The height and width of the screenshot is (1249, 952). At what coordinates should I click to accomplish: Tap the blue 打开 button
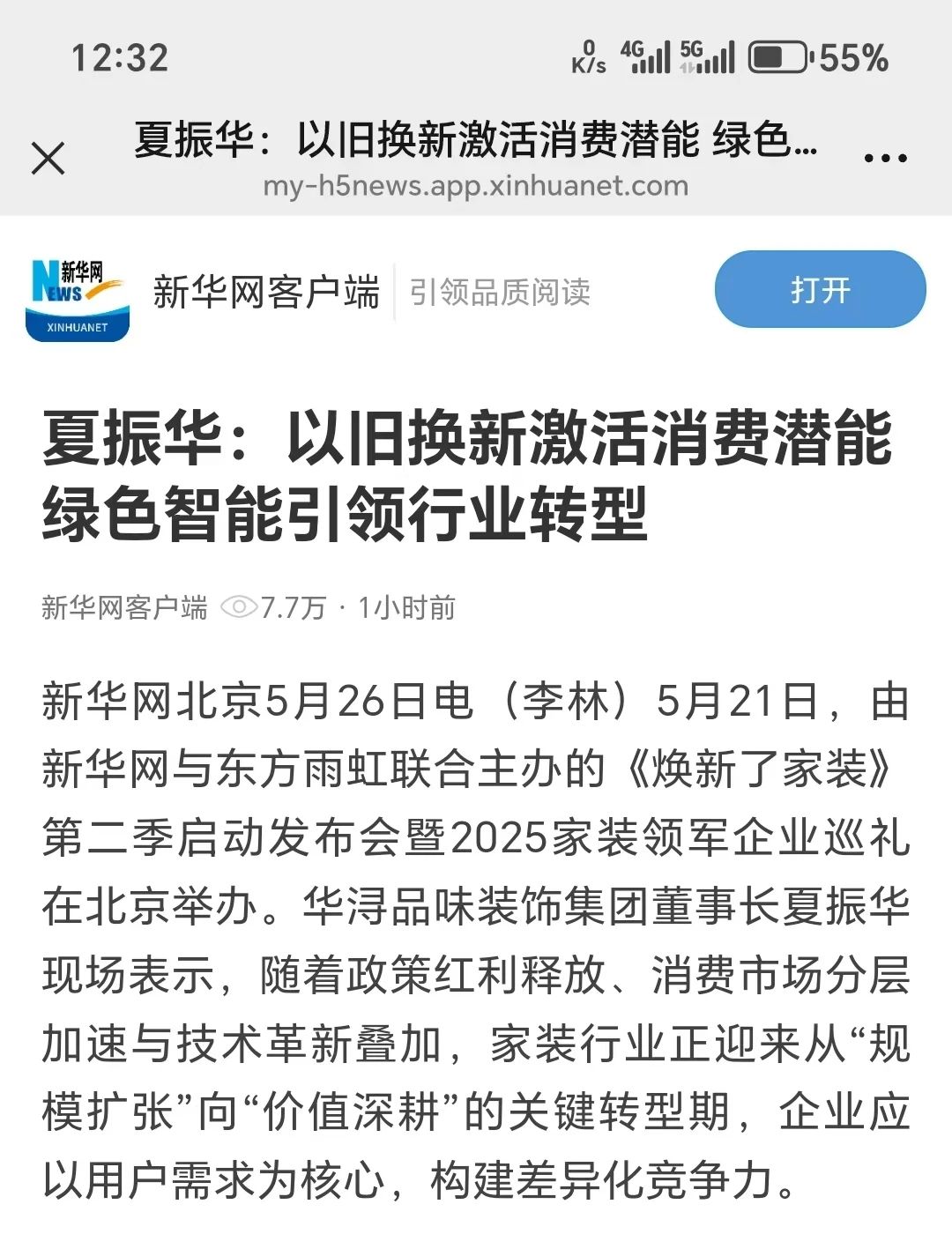pos(820,290)
